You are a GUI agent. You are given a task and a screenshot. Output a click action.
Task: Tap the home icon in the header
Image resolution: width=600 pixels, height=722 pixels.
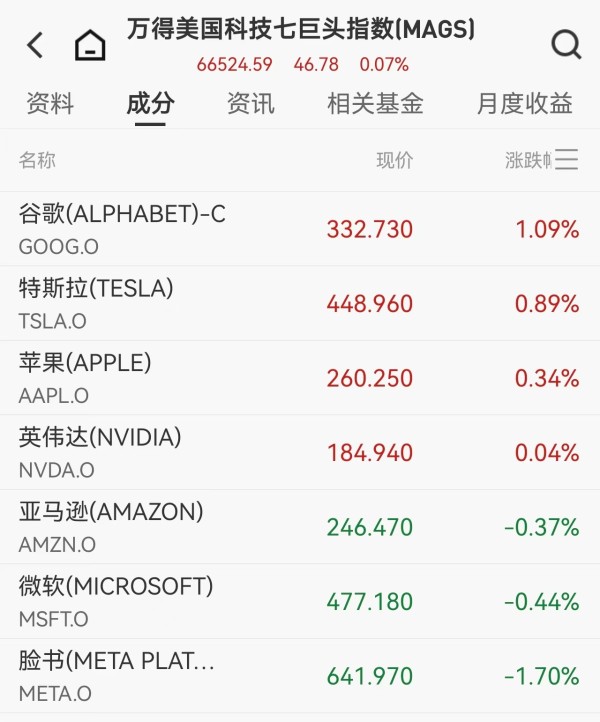point(90,45)
